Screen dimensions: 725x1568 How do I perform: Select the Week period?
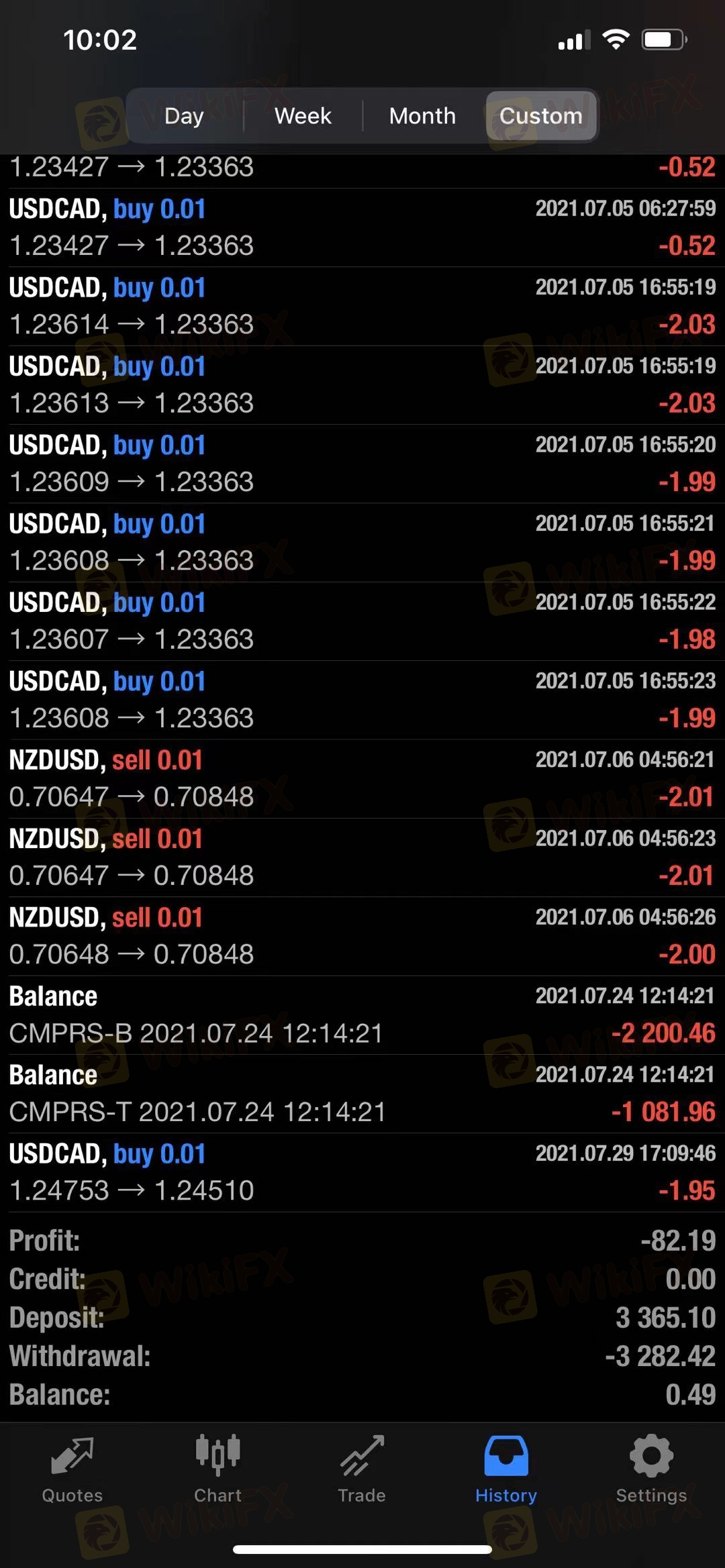[x=303, y=115]
